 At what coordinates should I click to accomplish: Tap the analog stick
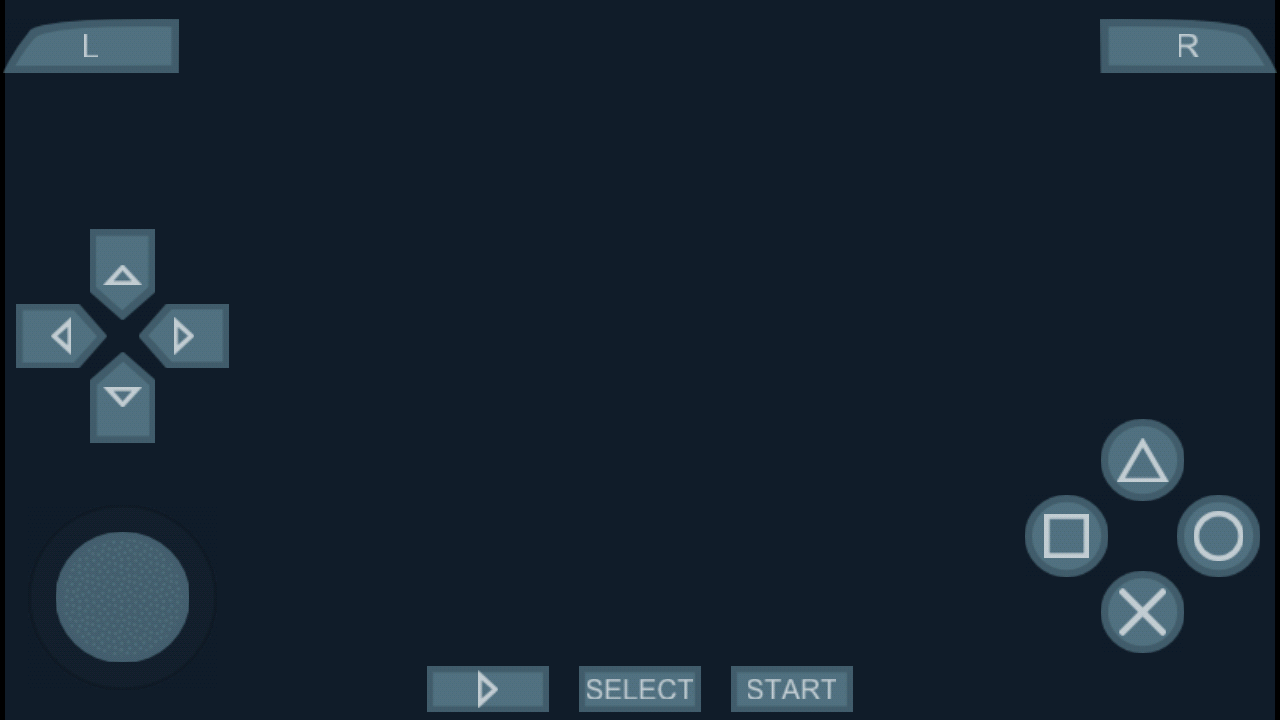(x=122, y=597)
